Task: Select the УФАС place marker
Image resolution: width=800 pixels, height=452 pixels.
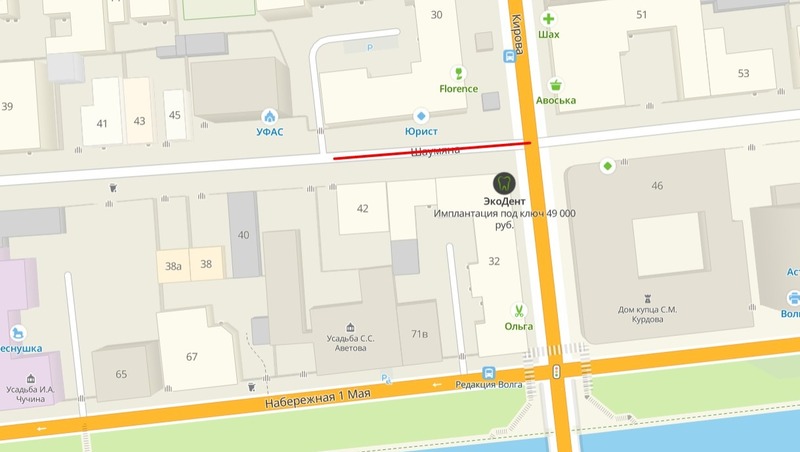Action: [268, 116]
